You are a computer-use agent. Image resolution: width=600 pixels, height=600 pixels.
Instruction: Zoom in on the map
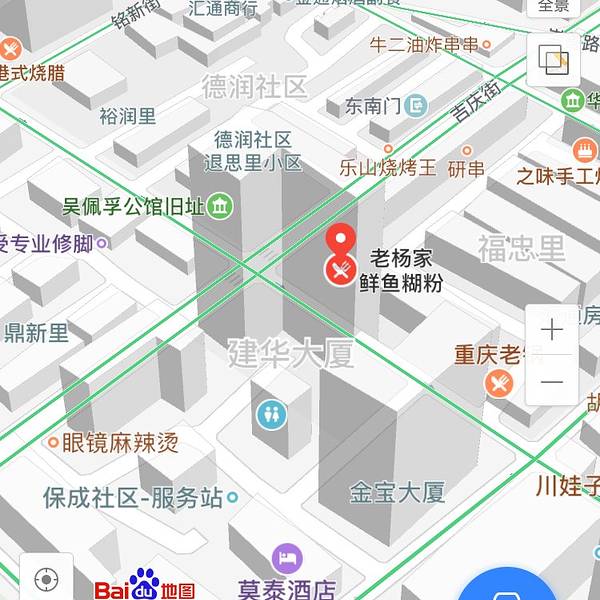(552, 329)
